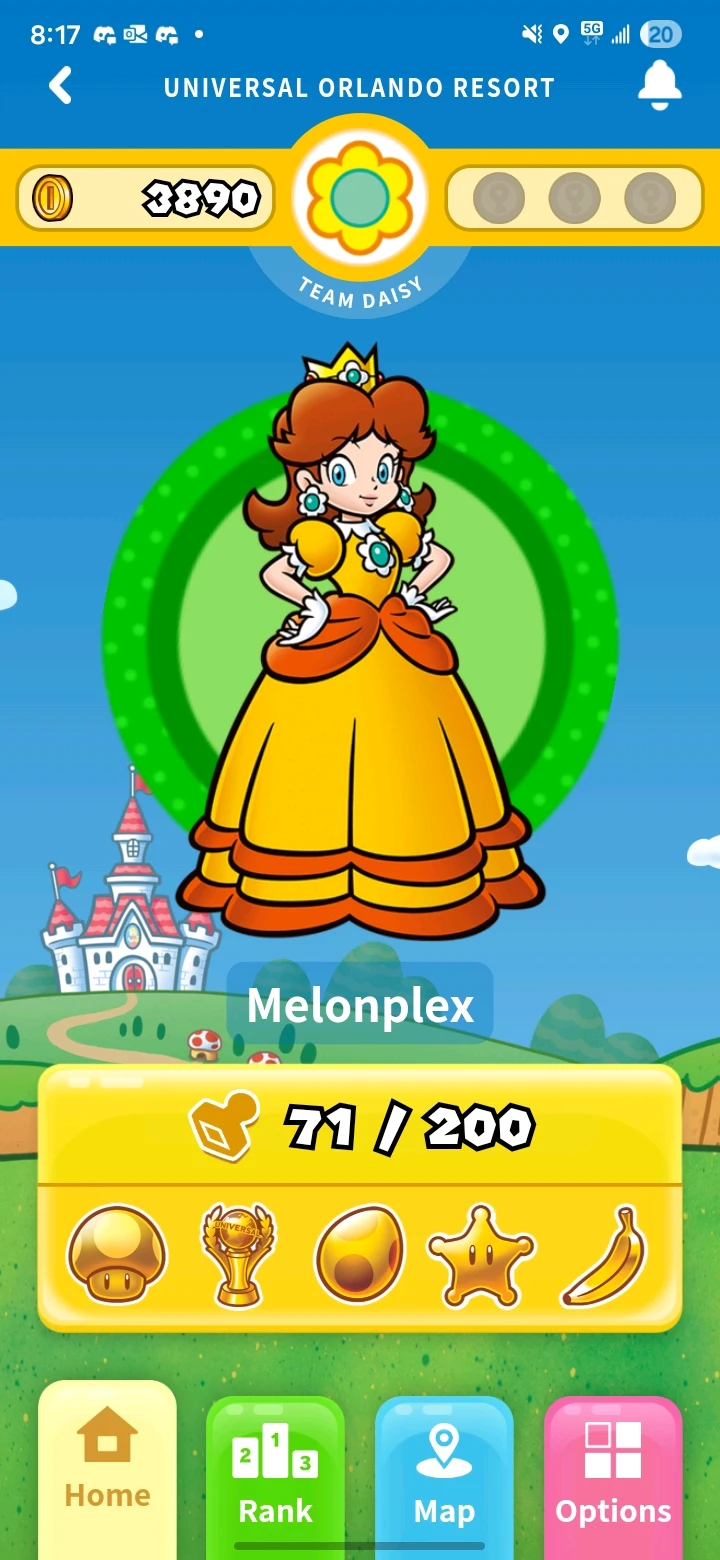This screenshot has width=720, height=1560.
Task: Open the Melonplex player name tag
Action: pyautogui.click(x=360, y=1004)
